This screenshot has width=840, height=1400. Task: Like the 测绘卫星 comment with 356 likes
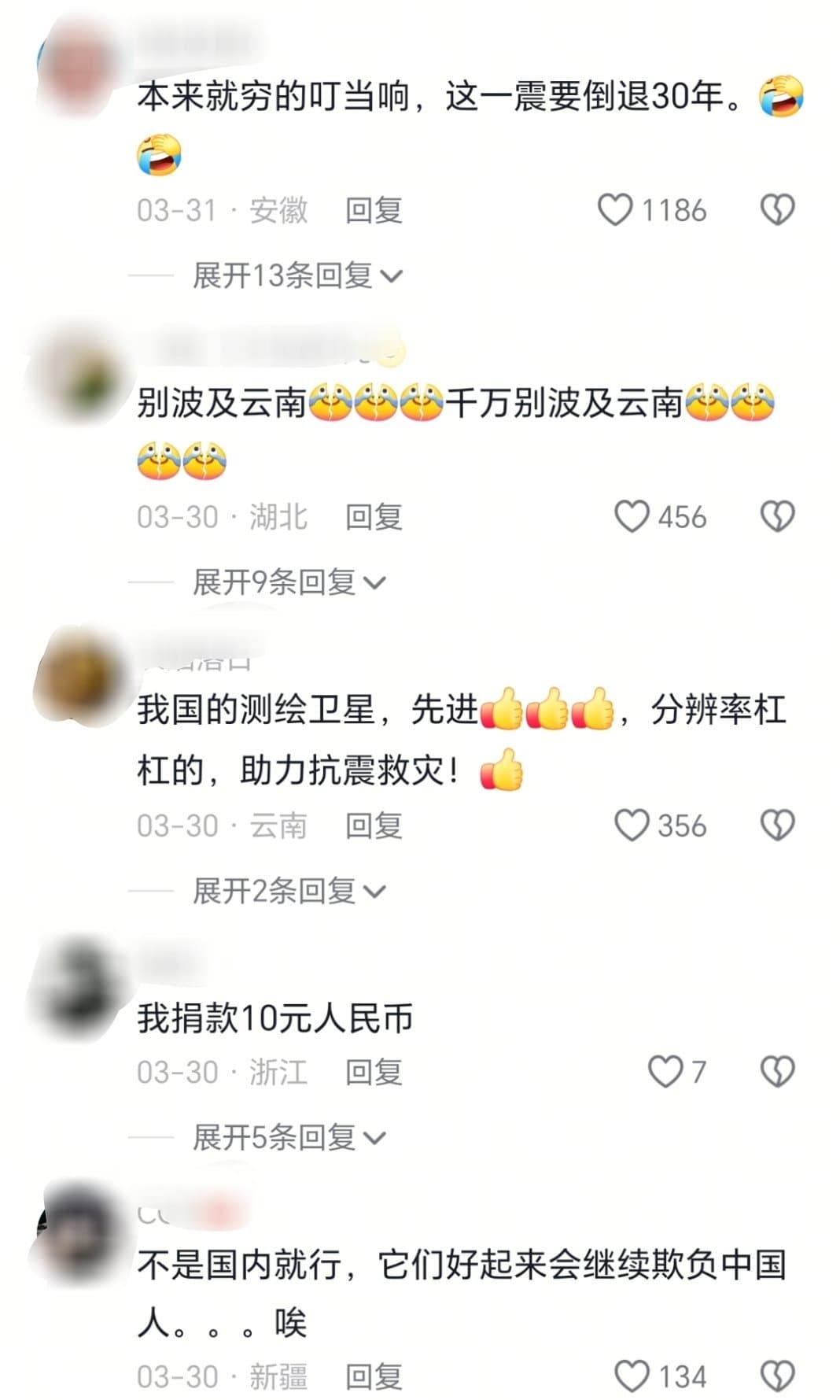(x=631, y=826)
